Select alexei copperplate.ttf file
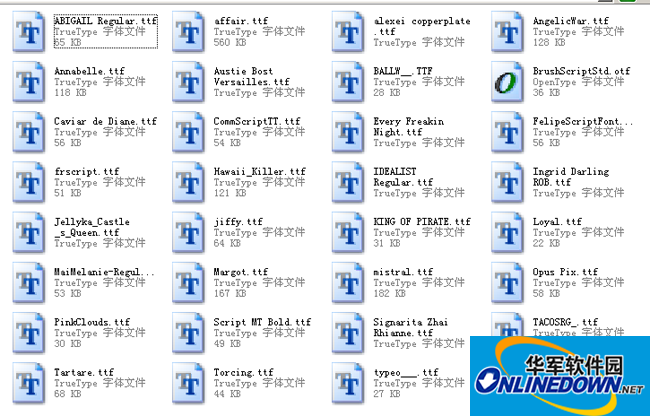 pos(351,32)
